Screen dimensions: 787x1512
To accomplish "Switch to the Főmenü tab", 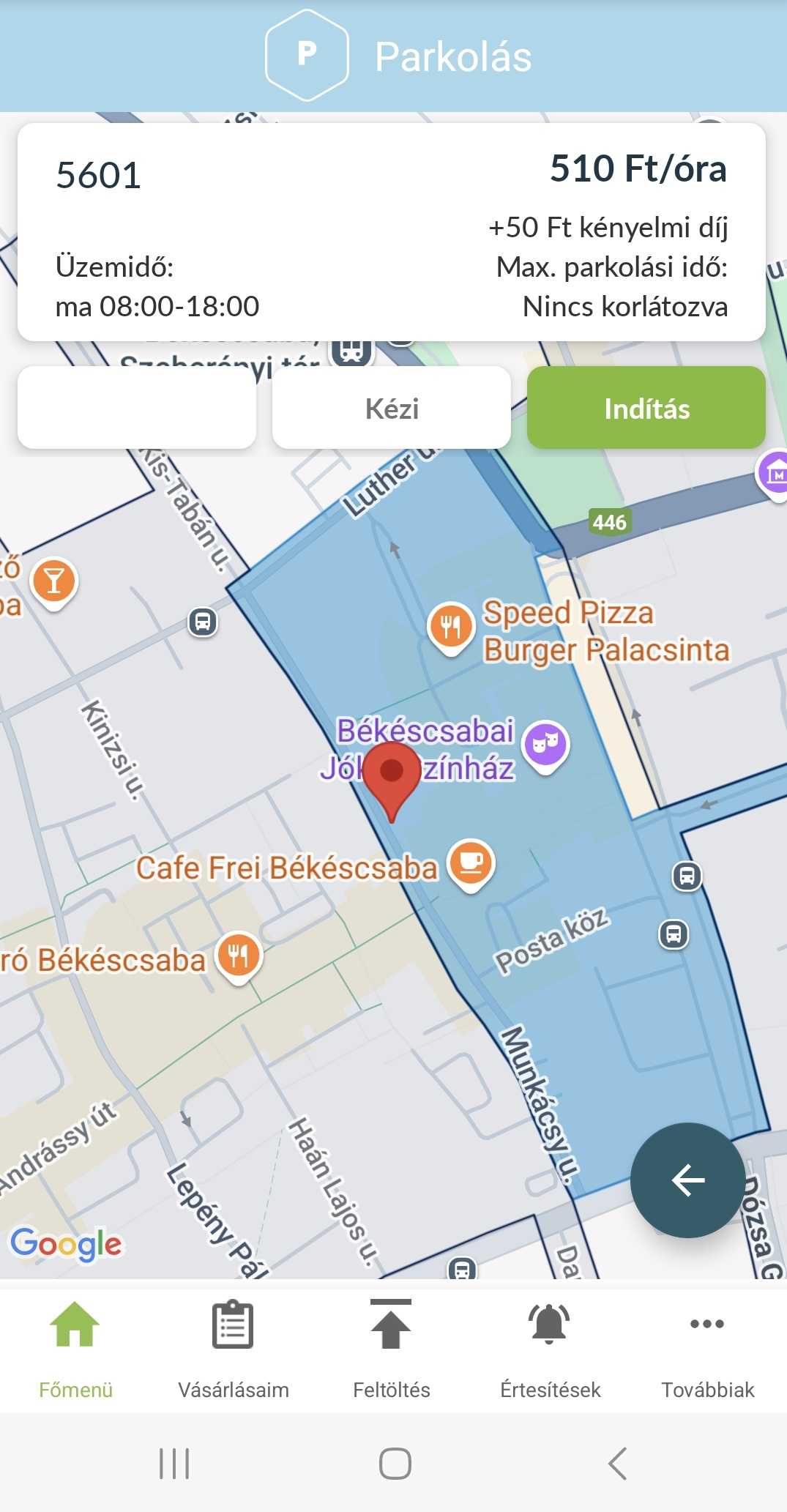I will tap(75, 1349).
